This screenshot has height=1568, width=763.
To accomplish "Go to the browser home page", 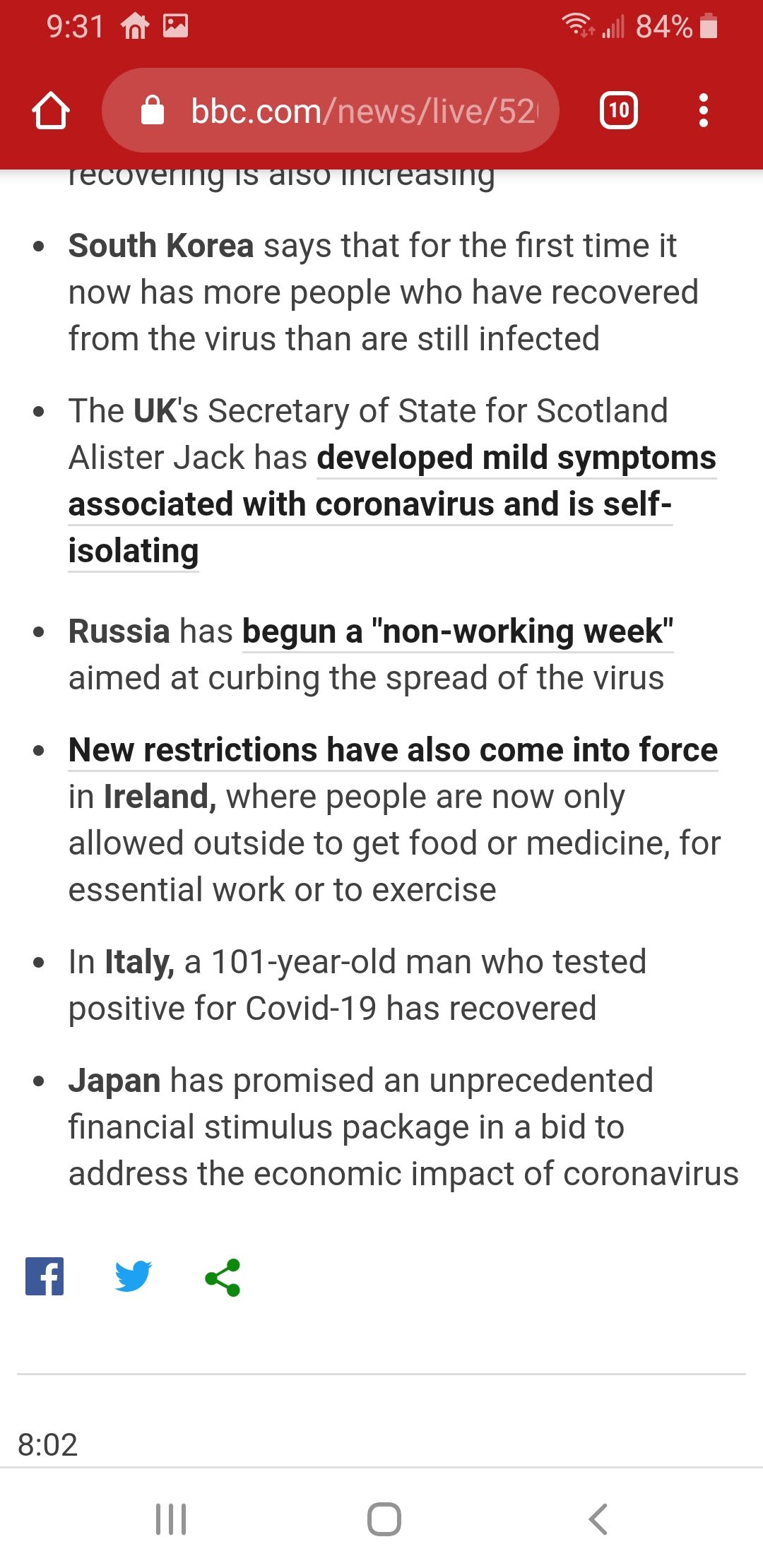I will coord(51,111).
